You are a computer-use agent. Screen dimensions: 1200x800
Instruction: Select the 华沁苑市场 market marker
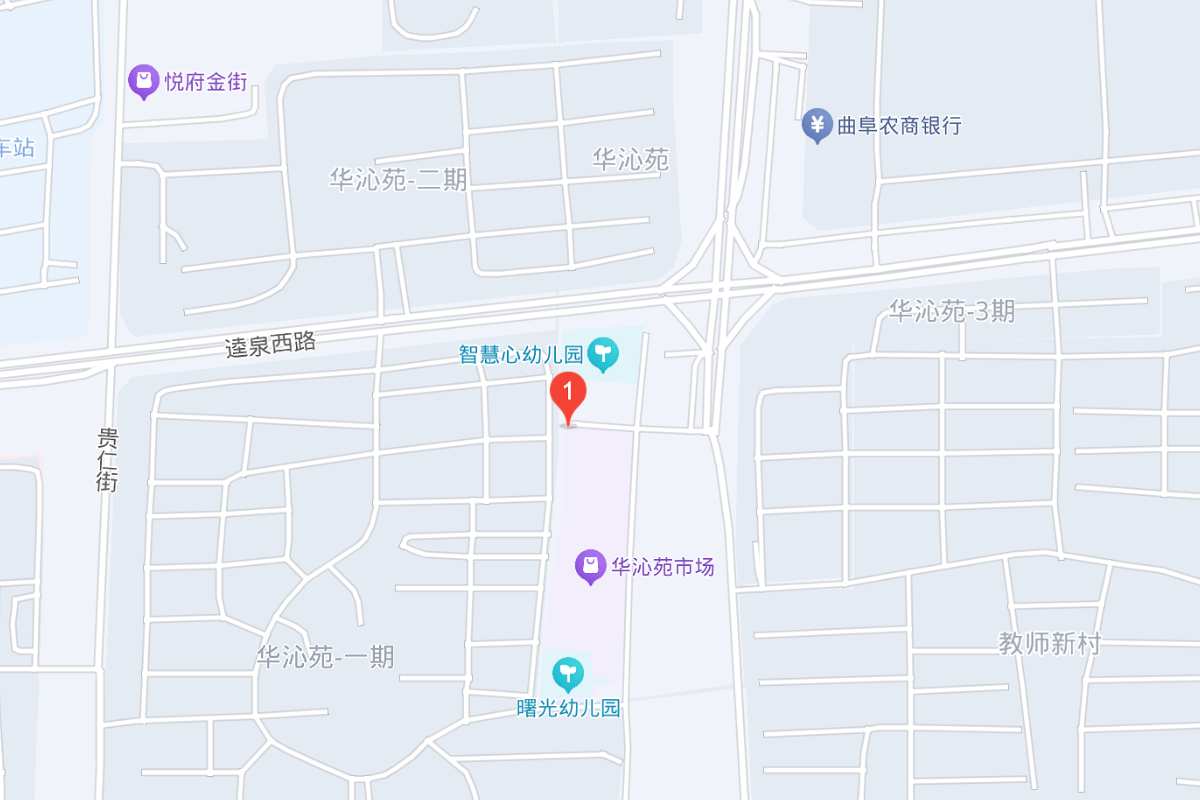[591, 567]
